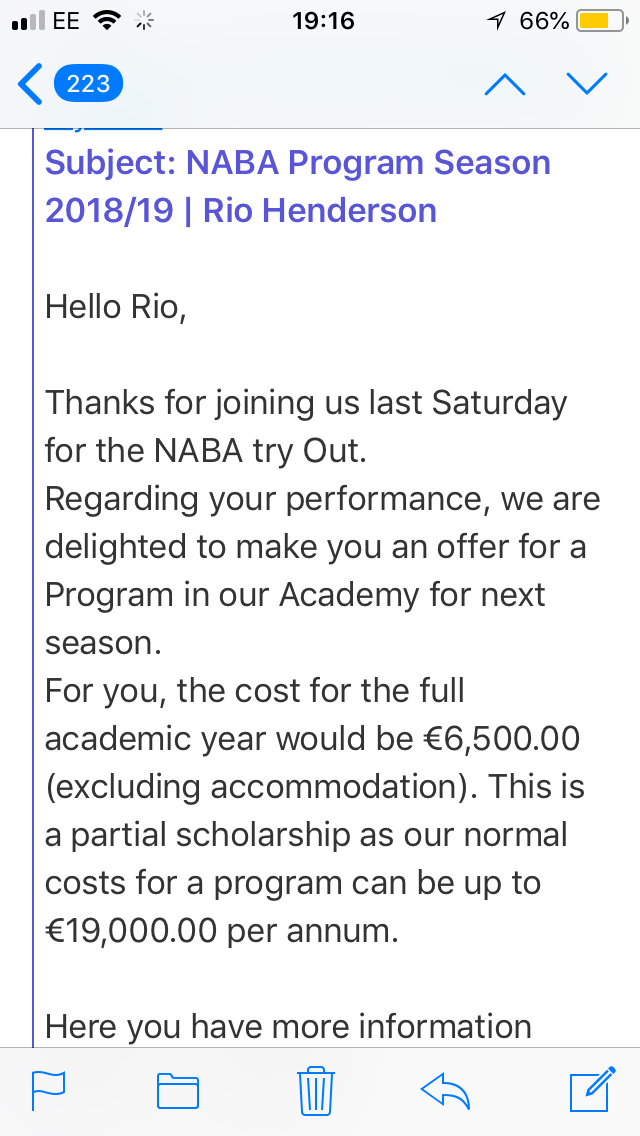Compose a new email
The width and height of the screenshot is (640, 1136).
click(593, 1088)
